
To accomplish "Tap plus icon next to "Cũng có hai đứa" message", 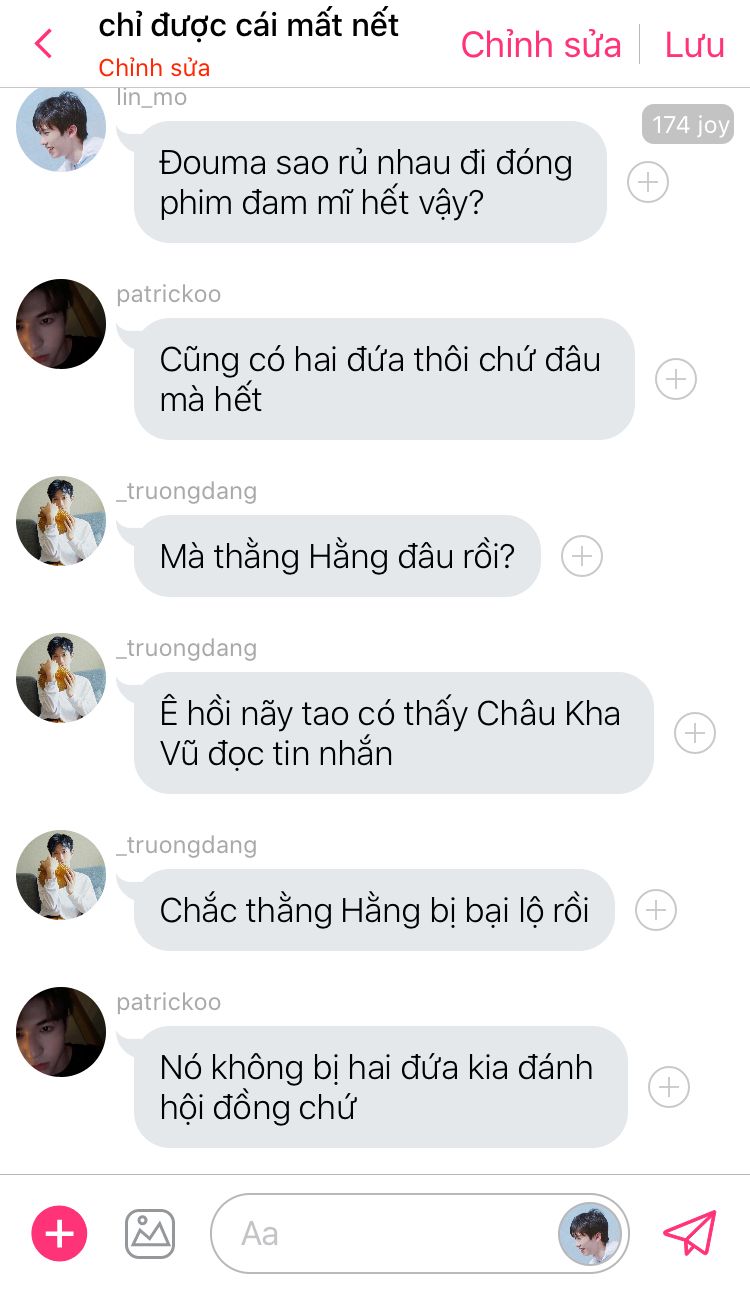I will pyautogui.click(x=676, y=379).
